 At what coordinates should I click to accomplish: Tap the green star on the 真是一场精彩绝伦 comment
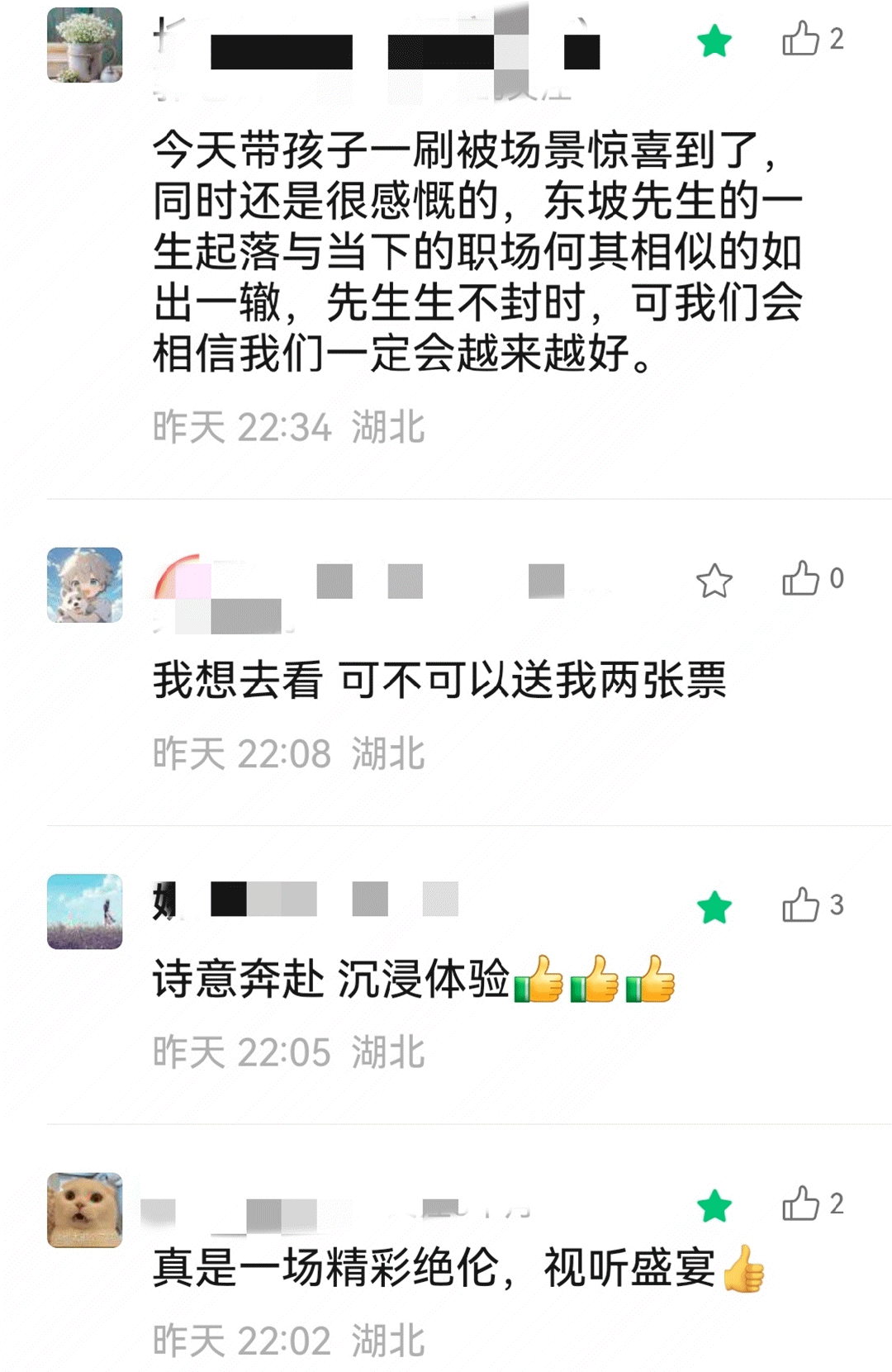click(714, 1206)
